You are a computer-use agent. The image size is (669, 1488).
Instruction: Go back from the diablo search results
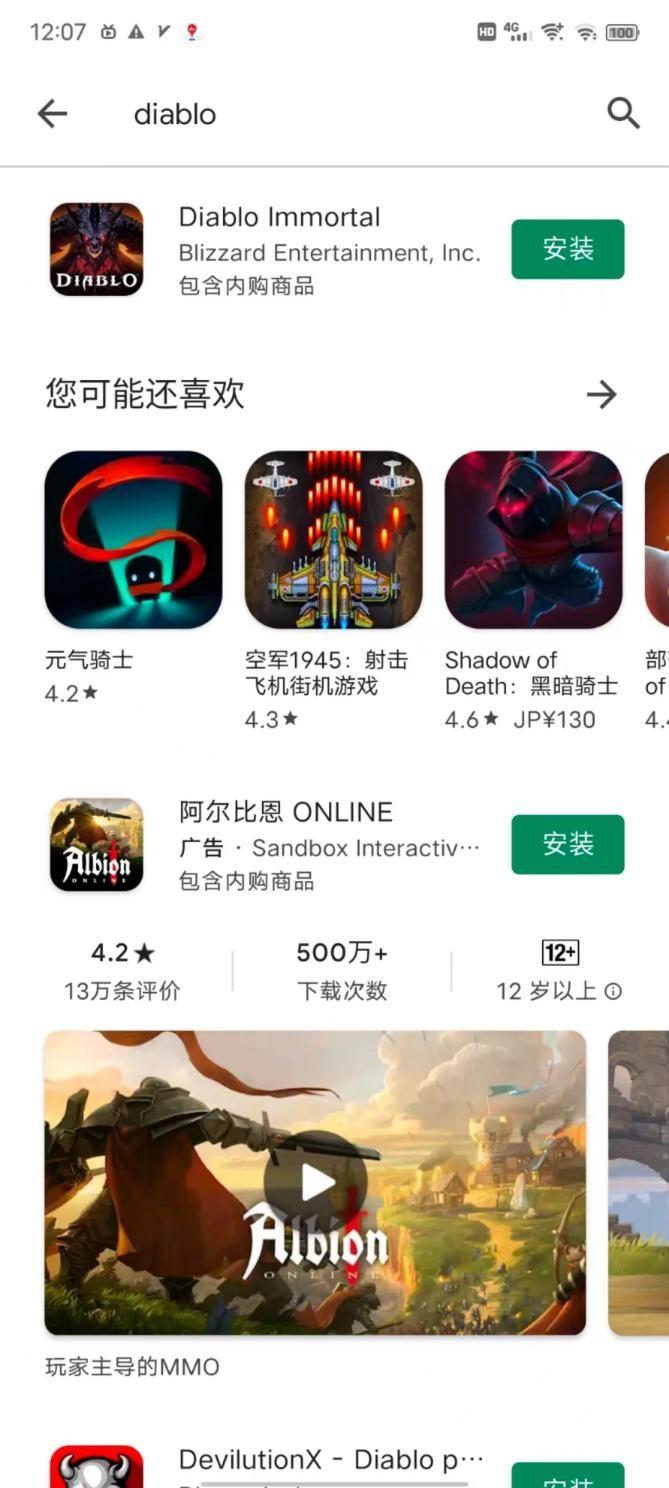point(52,114)
